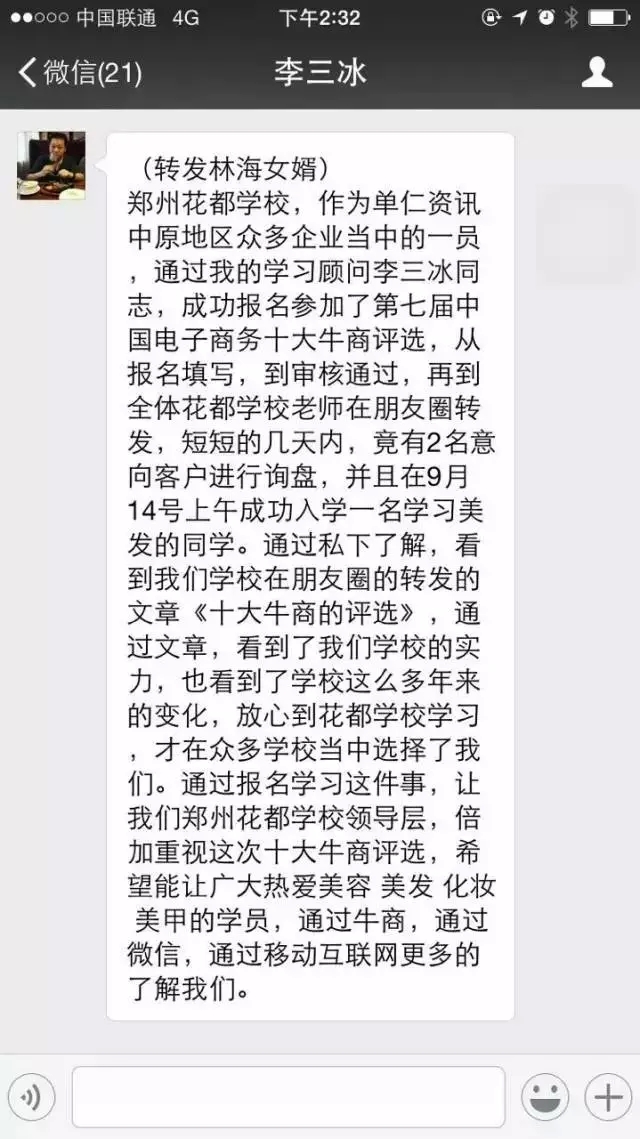Open the plus attachments menu
The width and height of the screenshot is (640, 1139).
pyautogui.click(x=608, y=1098)
